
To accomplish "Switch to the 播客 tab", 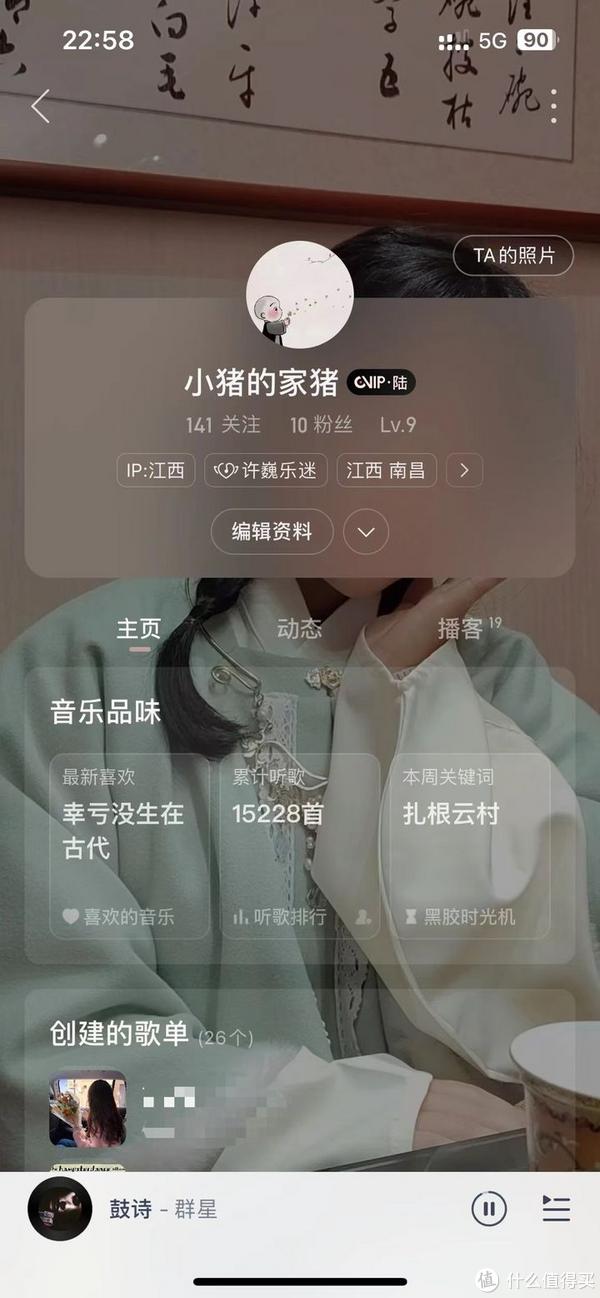I will click(463, 628).
